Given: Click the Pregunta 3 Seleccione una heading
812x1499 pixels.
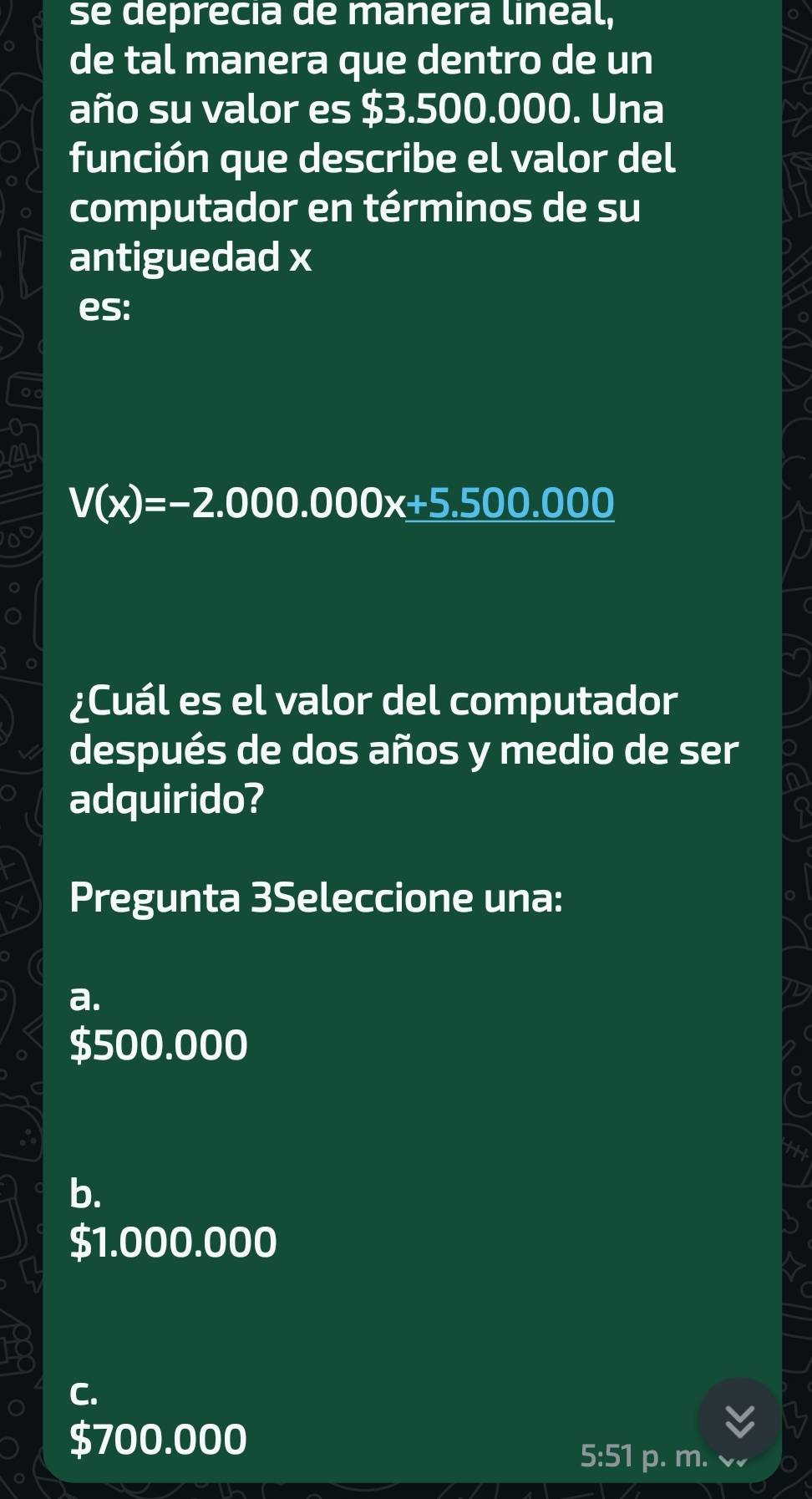Looking at the screenshot, I should (317, 898).
